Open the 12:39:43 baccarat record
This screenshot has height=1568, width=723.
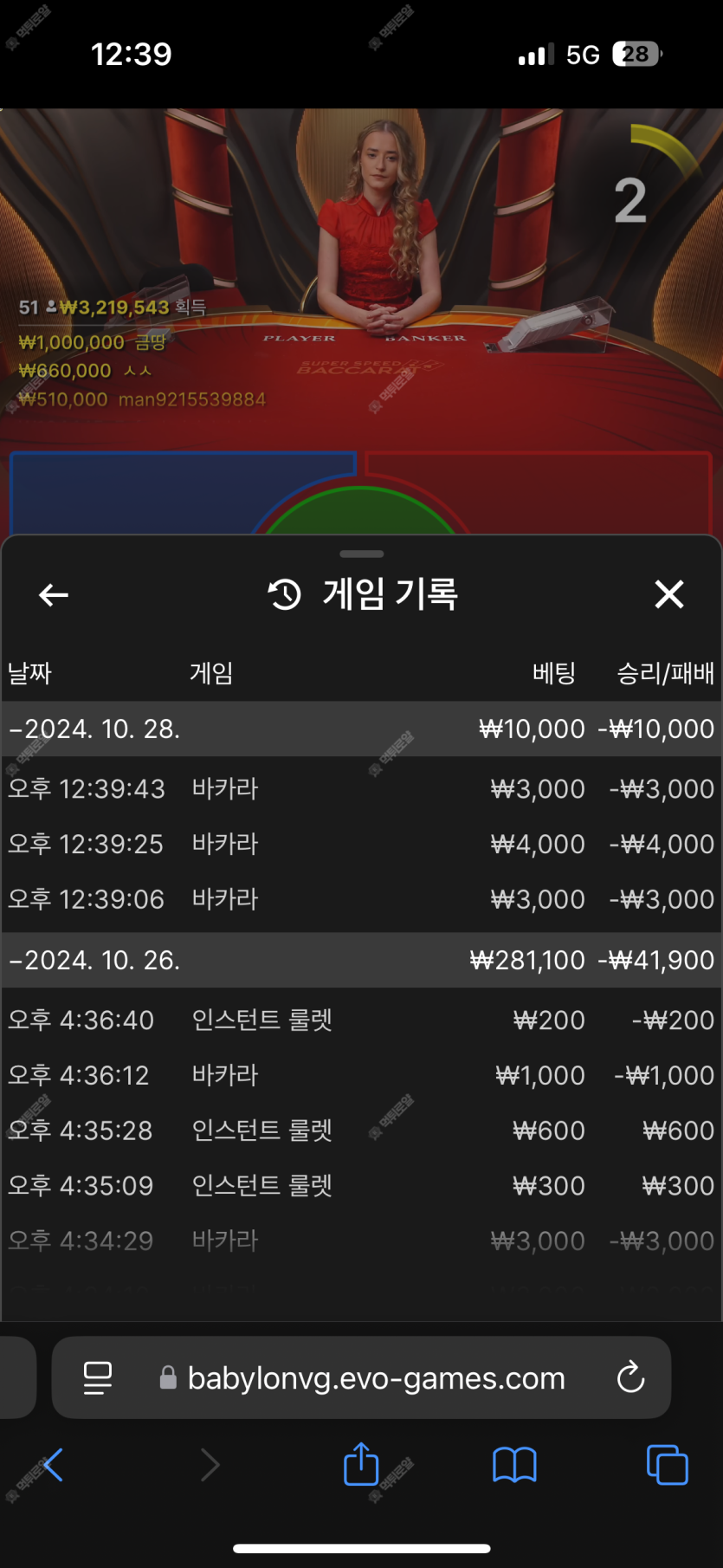[361, 789]
